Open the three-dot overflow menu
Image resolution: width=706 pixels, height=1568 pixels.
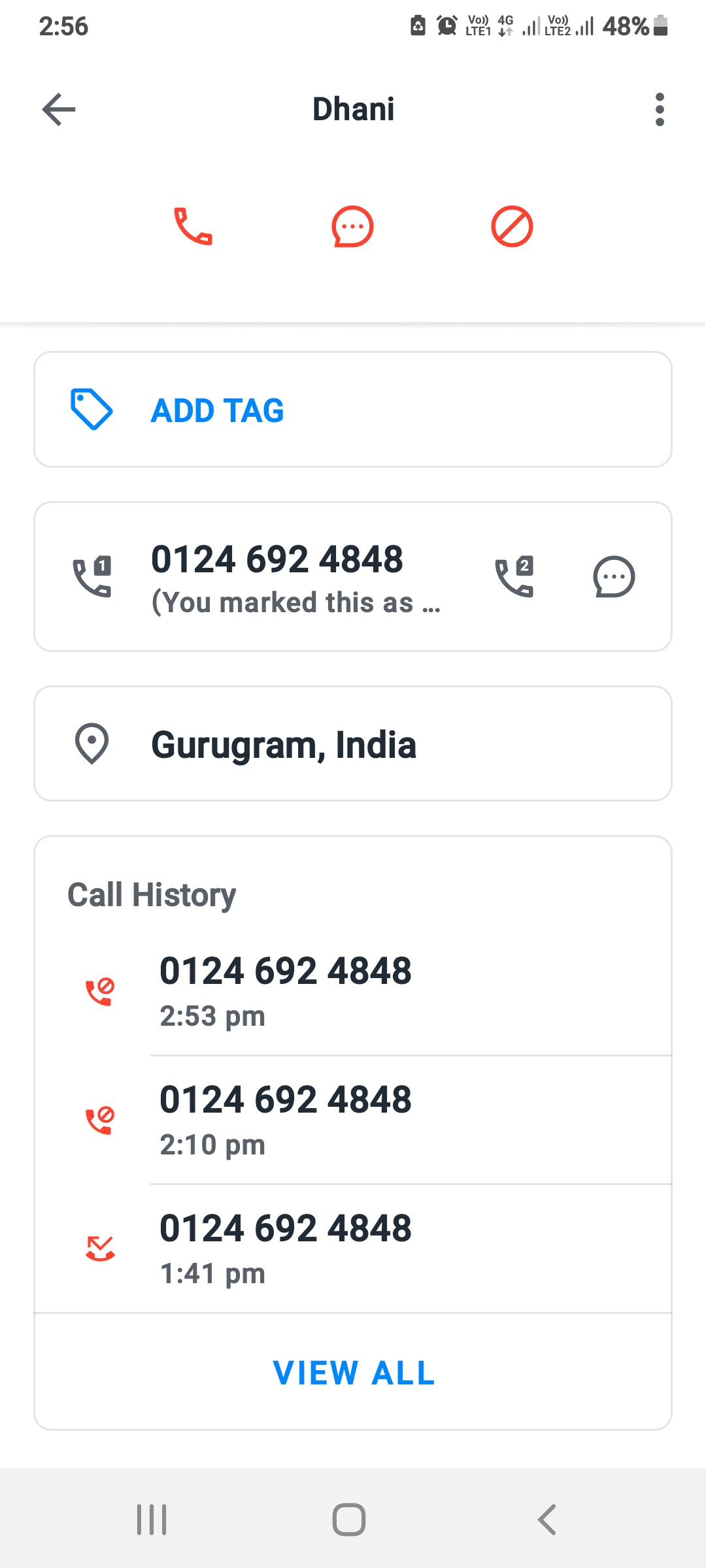tap(659, 109)
